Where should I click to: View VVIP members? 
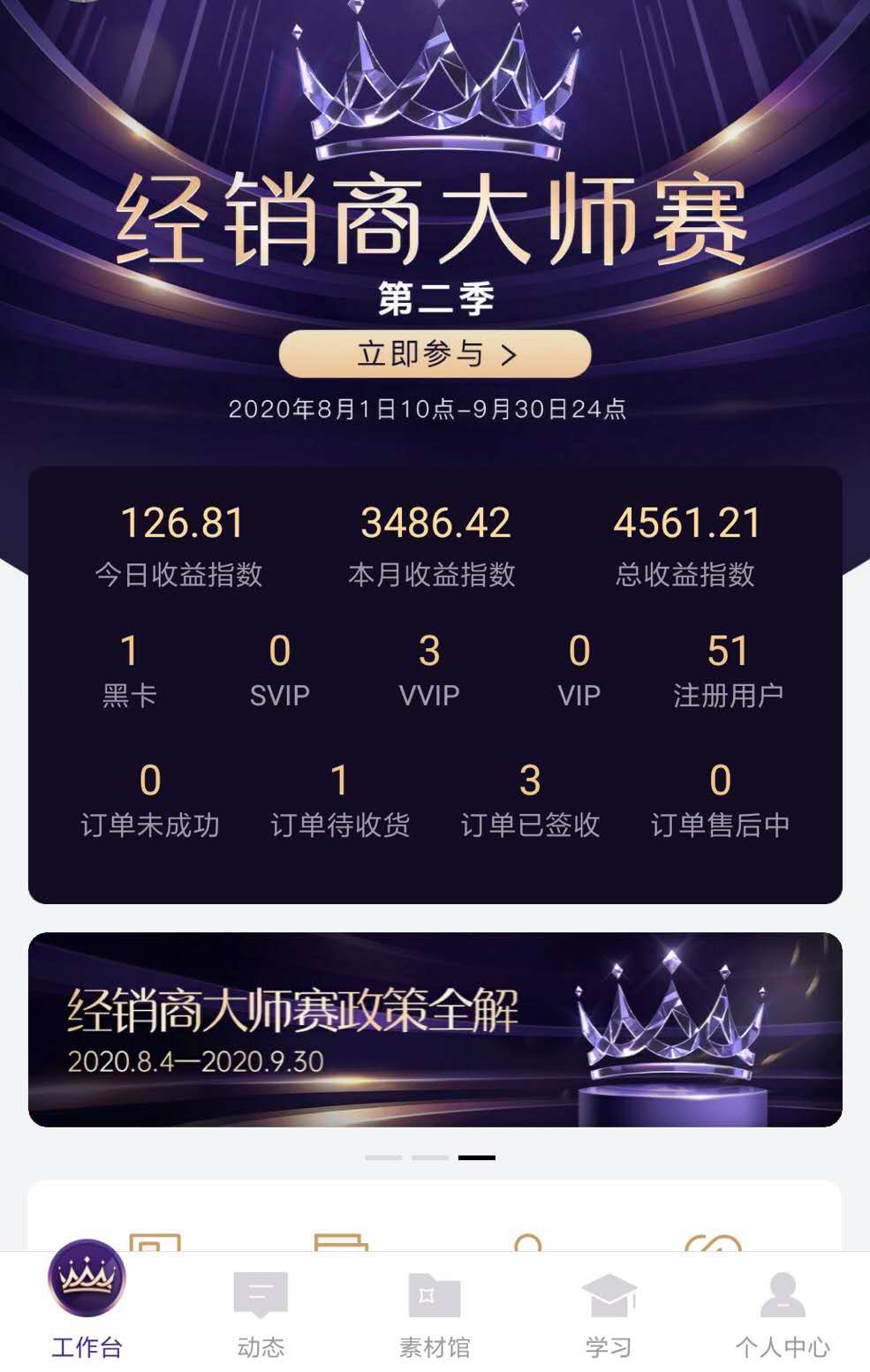[x=429, y=671]
